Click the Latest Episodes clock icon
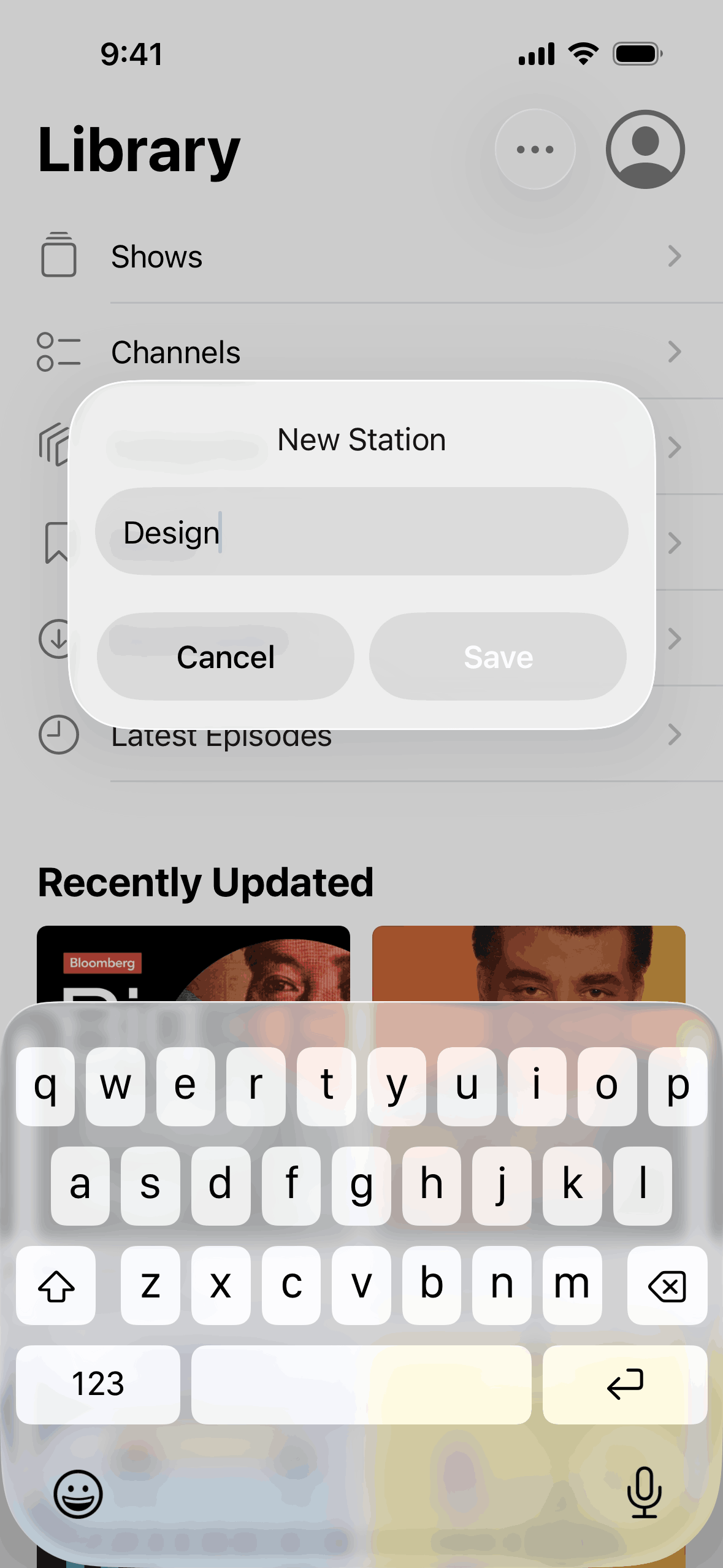Screen dimensions: 723x1568 (59, 733)
